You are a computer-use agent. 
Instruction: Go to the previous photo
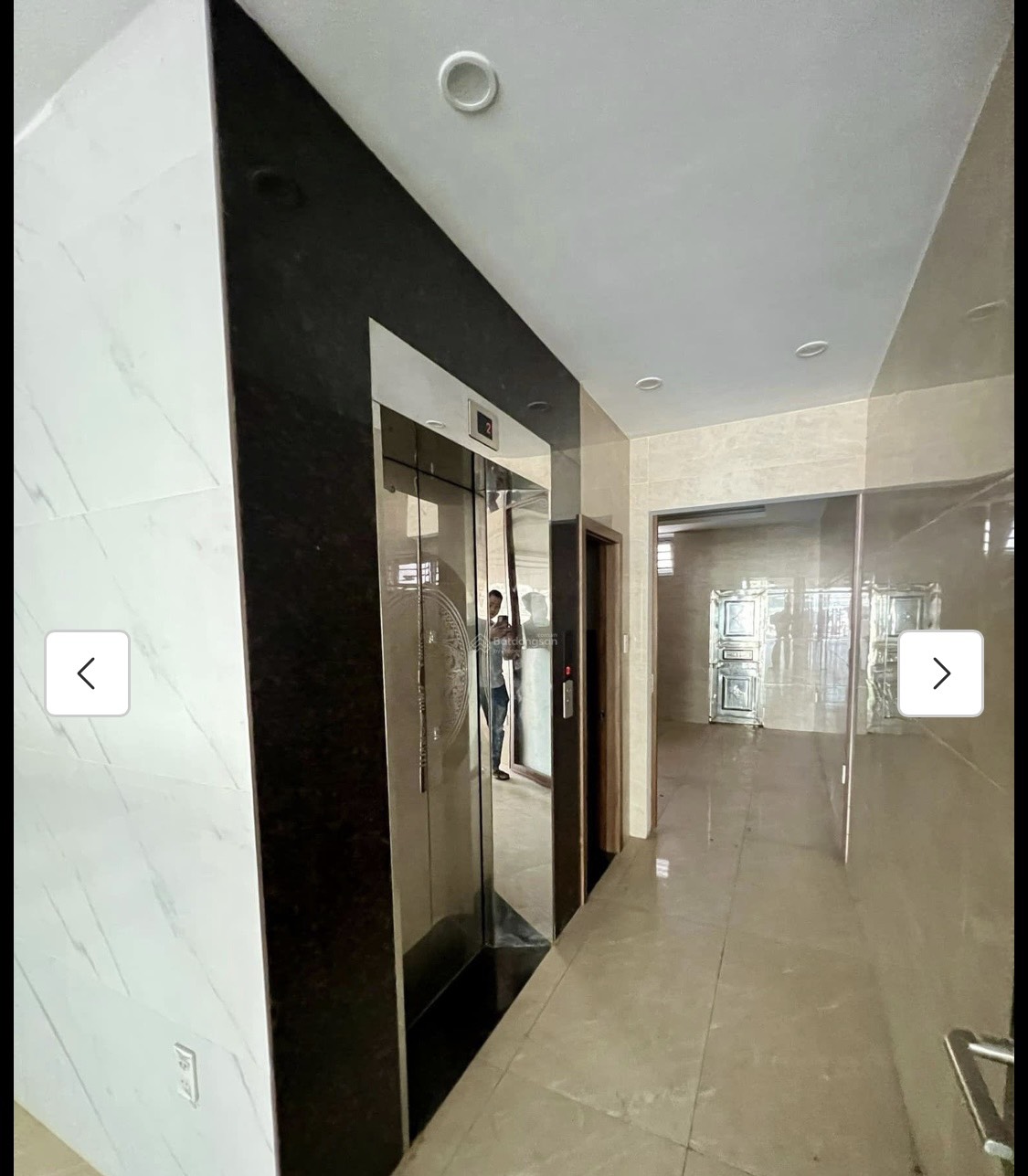87,673
